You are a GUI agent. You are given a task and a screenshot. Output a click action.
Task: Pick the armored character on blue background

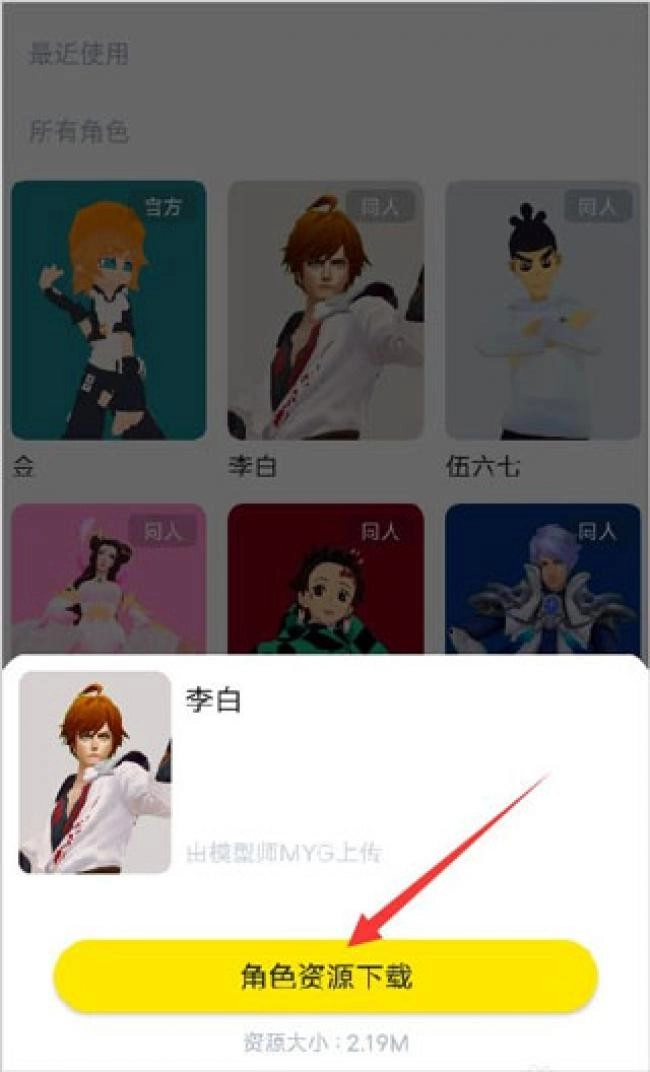click(x=543, y=579)
